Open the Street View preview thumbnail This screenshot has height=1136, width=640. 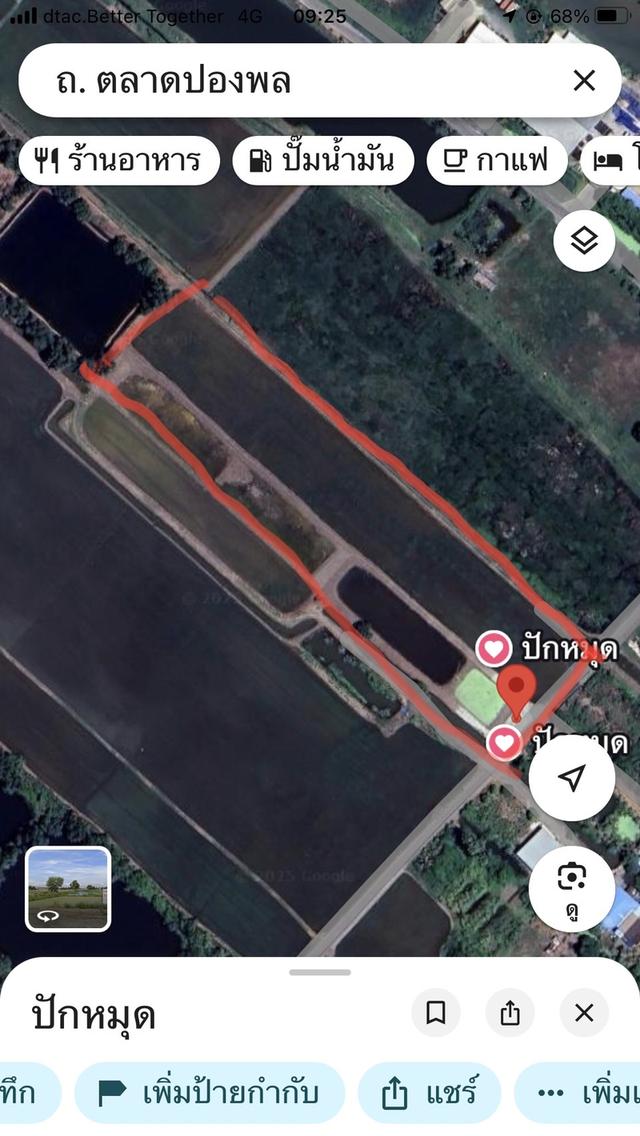pos(68,889)
